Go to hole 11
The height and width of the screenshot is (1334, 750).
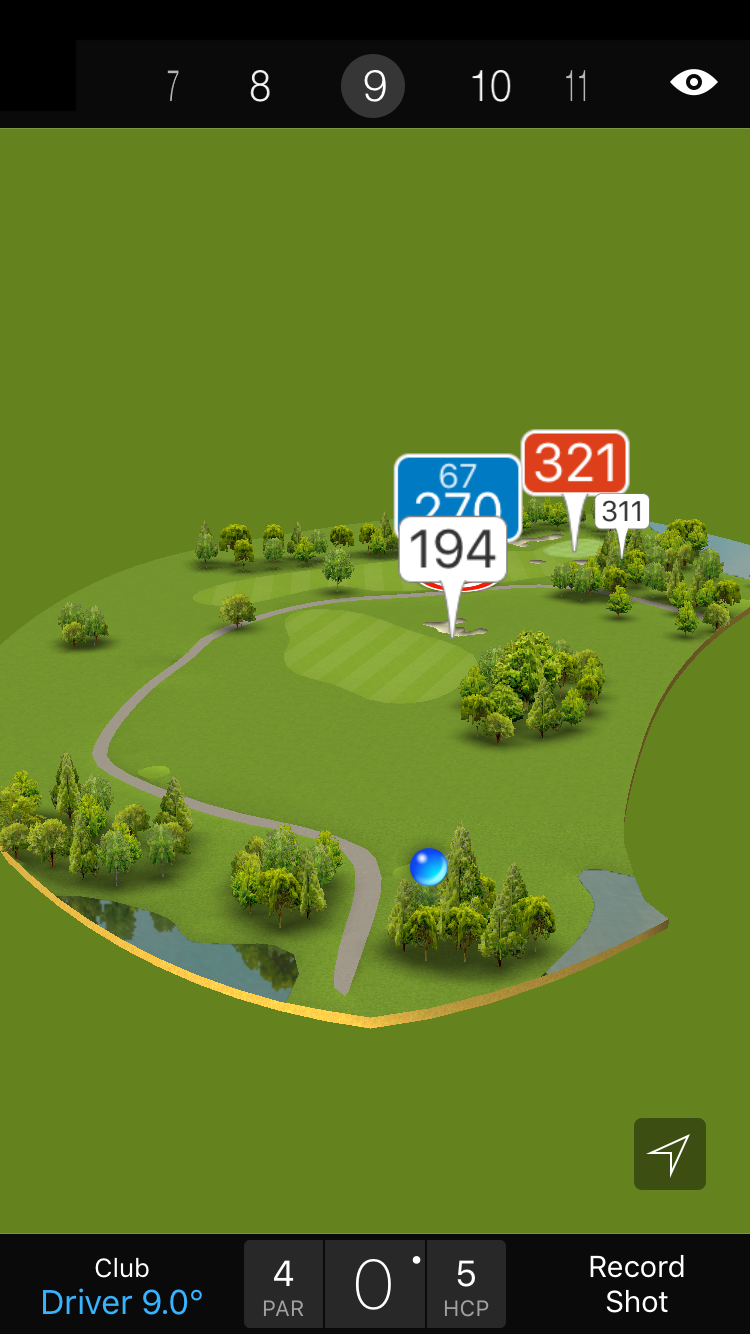(x=576, y=87)
